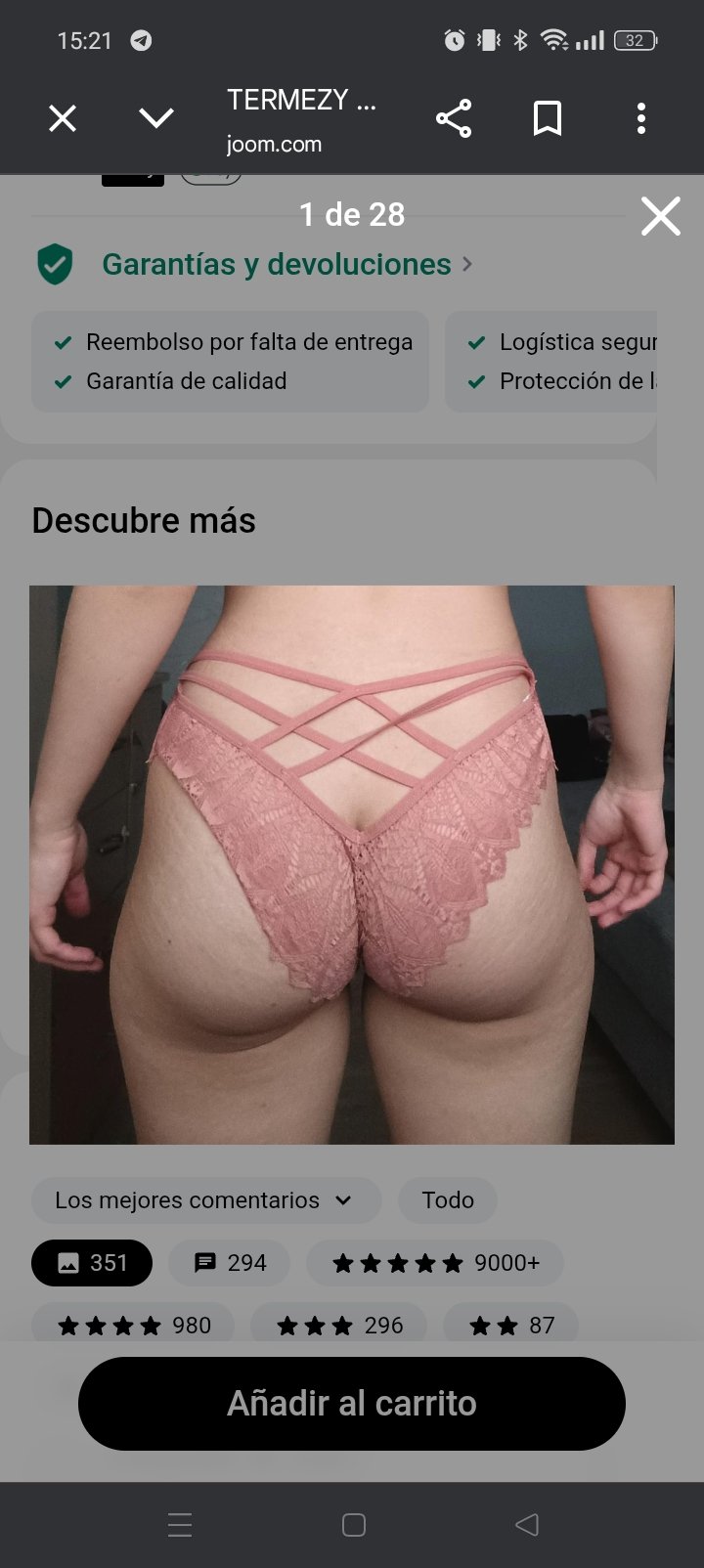
Task: Go back using system navigation
Action: 526,1525
